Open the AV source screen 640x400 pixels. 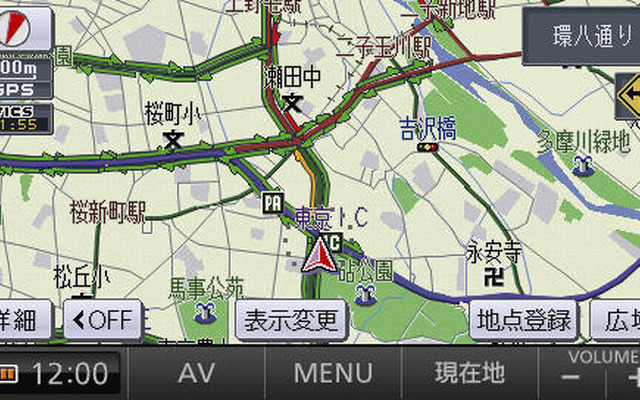(x=196, y=374)
